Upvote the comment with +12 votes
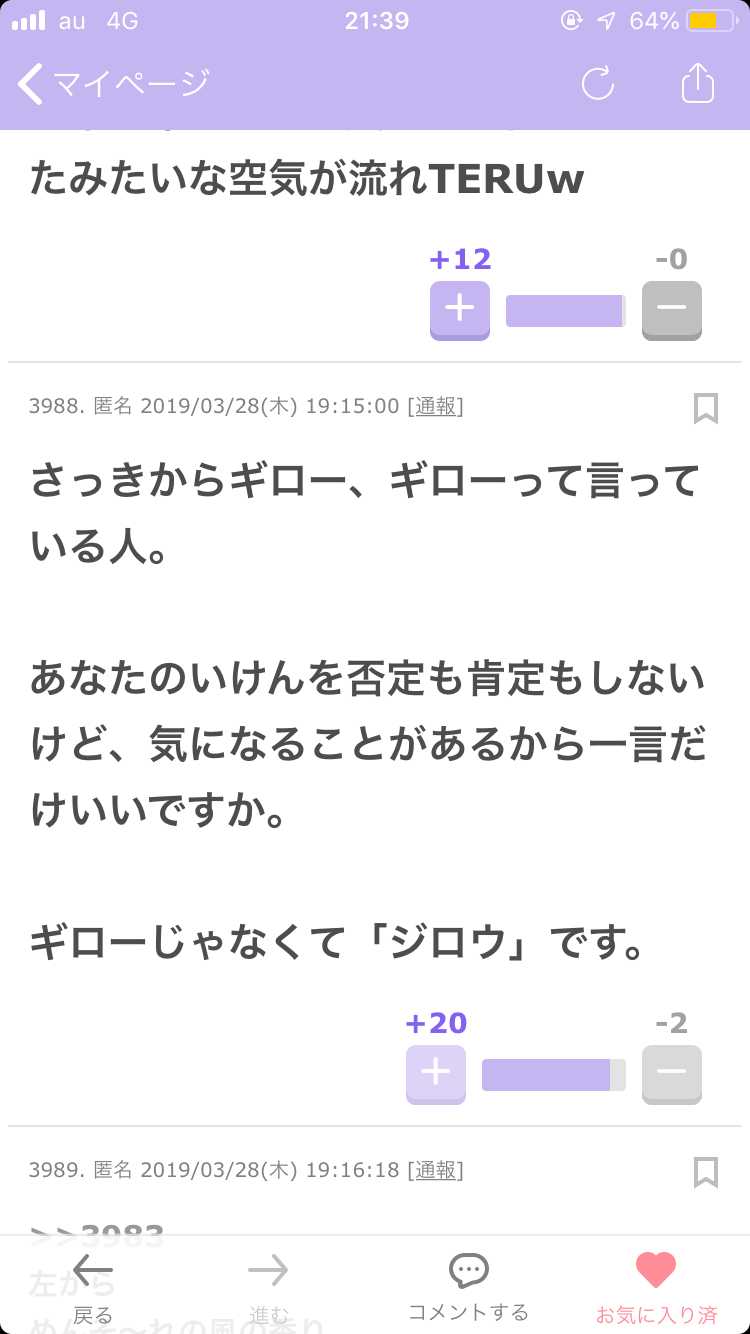 pyautogui.click(x=460, y=310)
